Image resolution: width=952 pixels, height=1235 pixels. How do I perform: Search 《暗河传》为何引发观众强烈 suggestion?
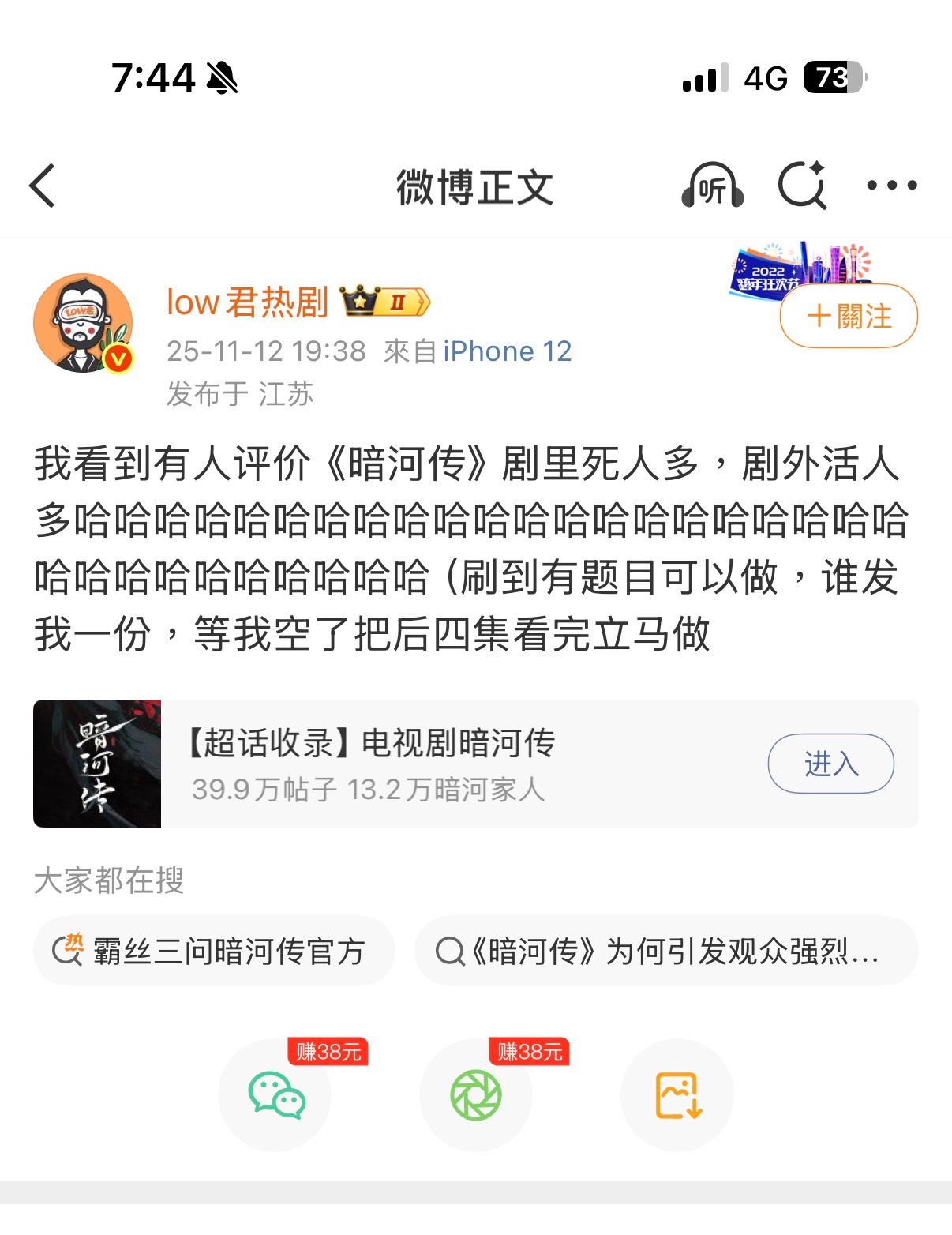coord(665,951)
